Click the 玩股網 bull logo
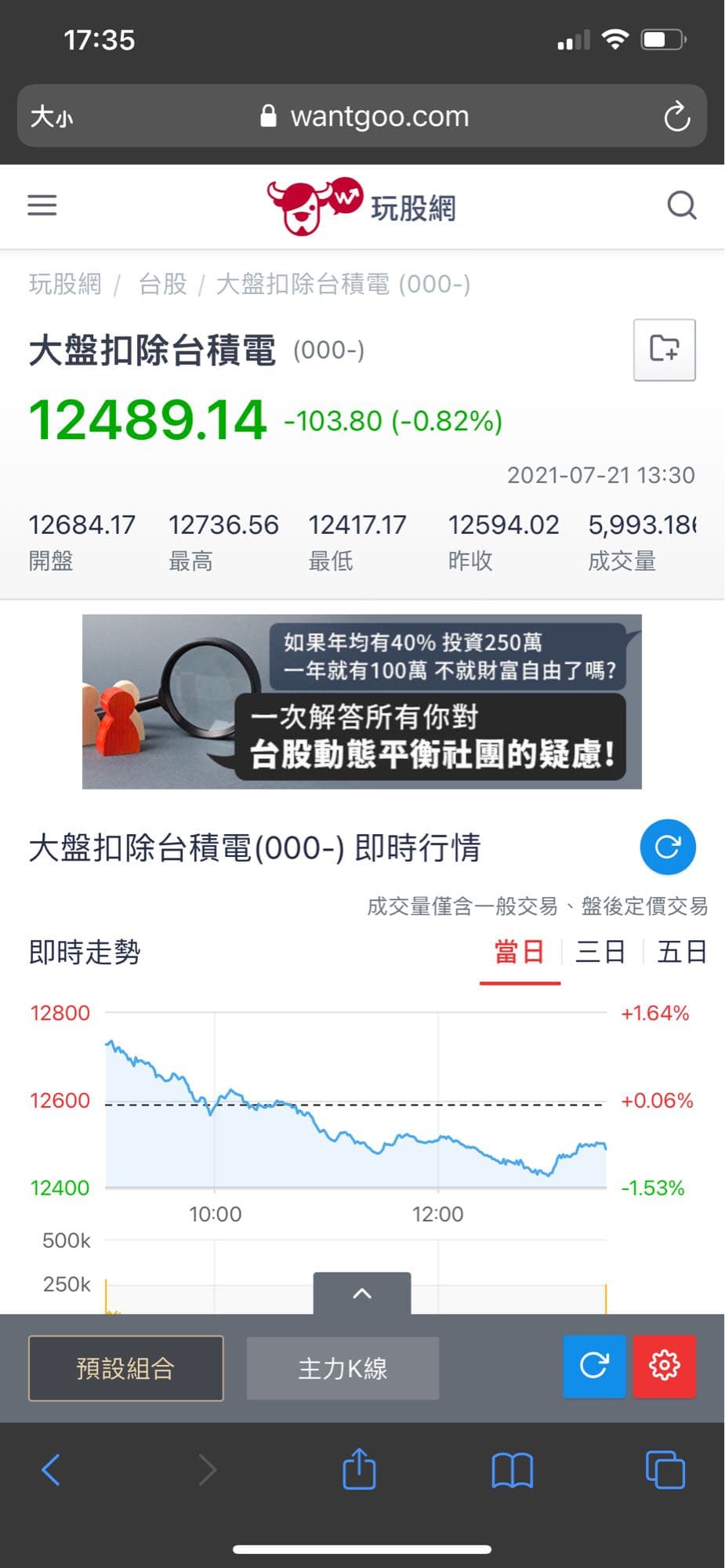 [x=314, y=205]
